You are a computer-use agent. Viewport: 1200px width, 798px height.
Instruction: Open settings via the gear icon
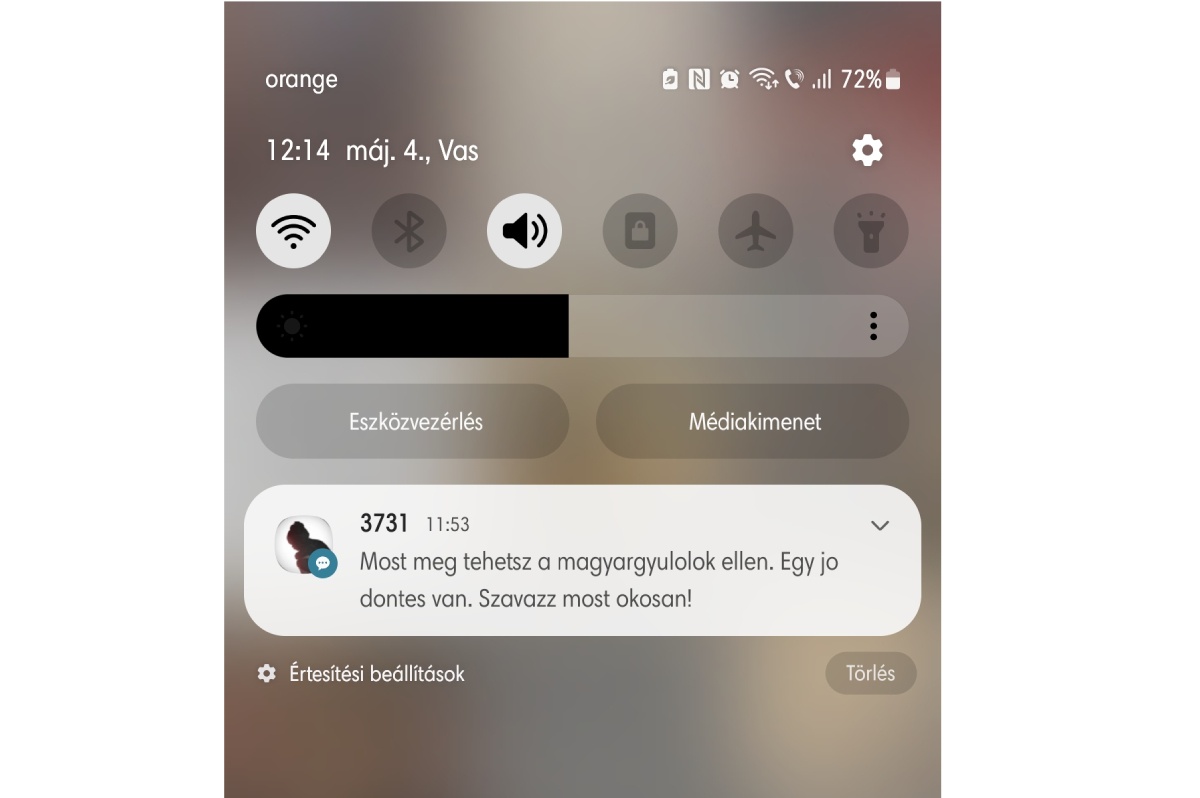point(867,151)
